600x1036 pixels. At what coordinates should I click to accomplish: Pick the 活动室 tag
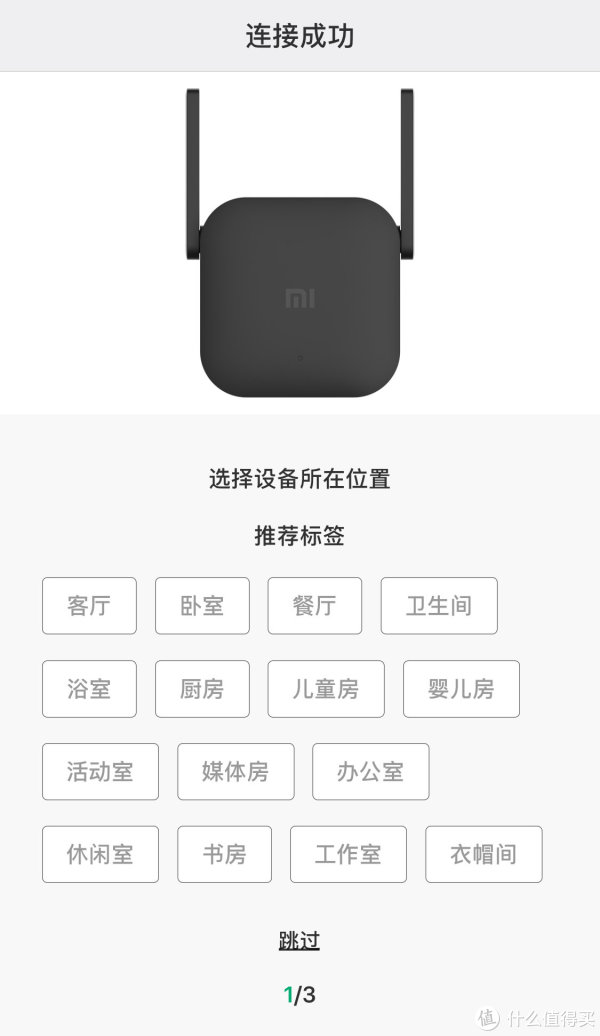pyautogui.click(x=100, y=772)
